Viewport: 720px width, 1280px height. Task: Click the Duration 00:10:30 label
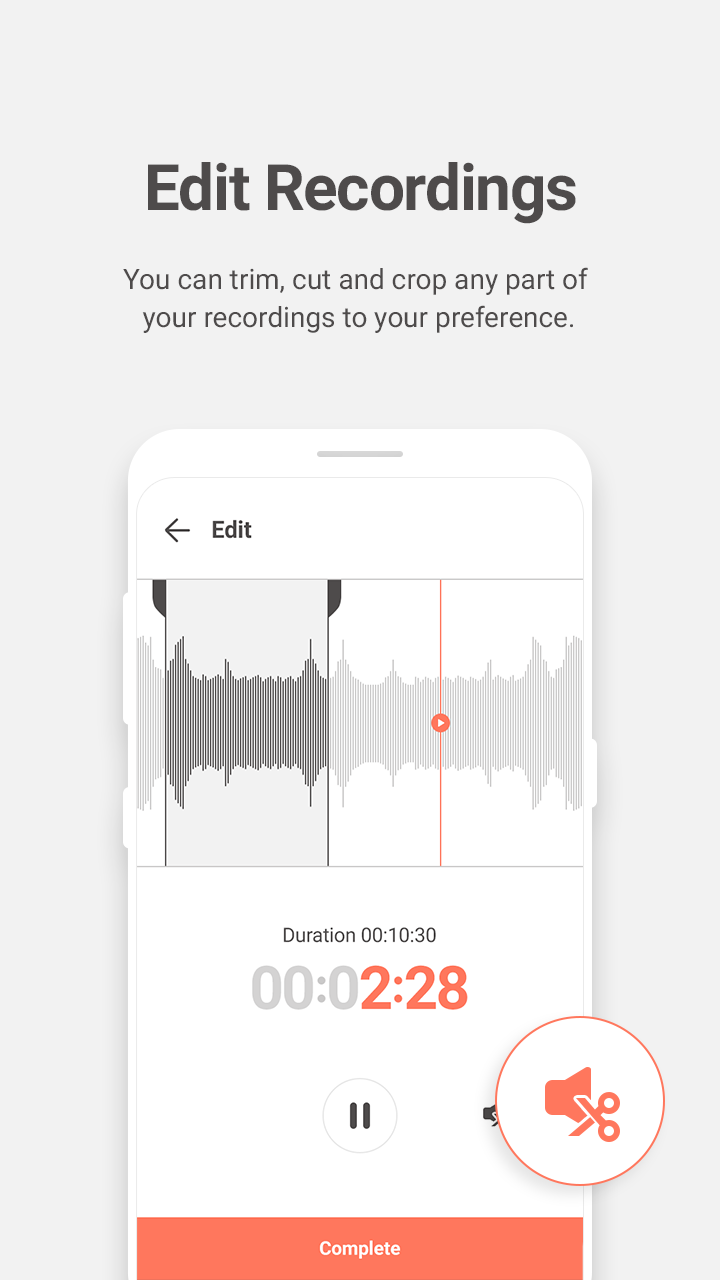tap(360, 935)
